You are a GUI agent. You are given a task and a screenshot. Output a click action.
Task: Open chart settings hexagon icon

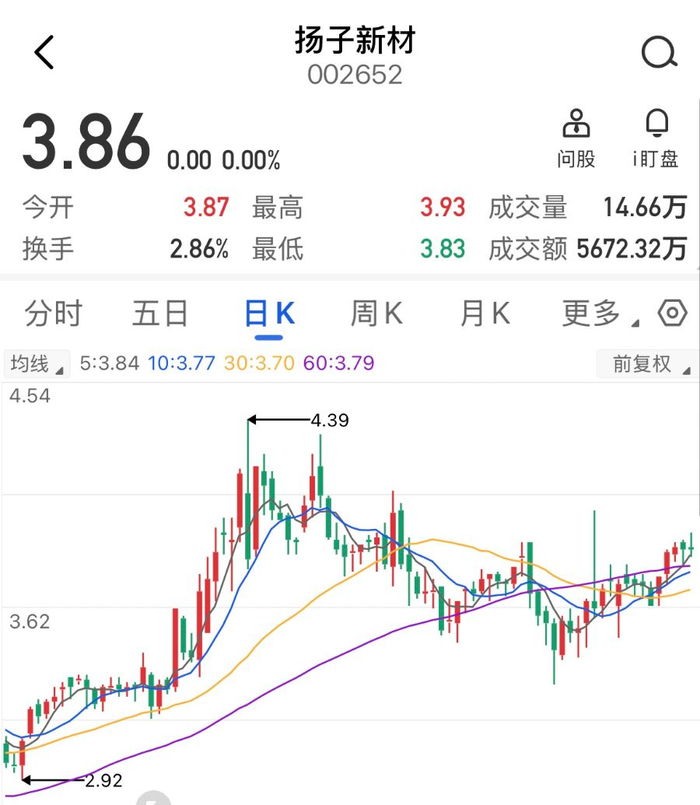673,314
